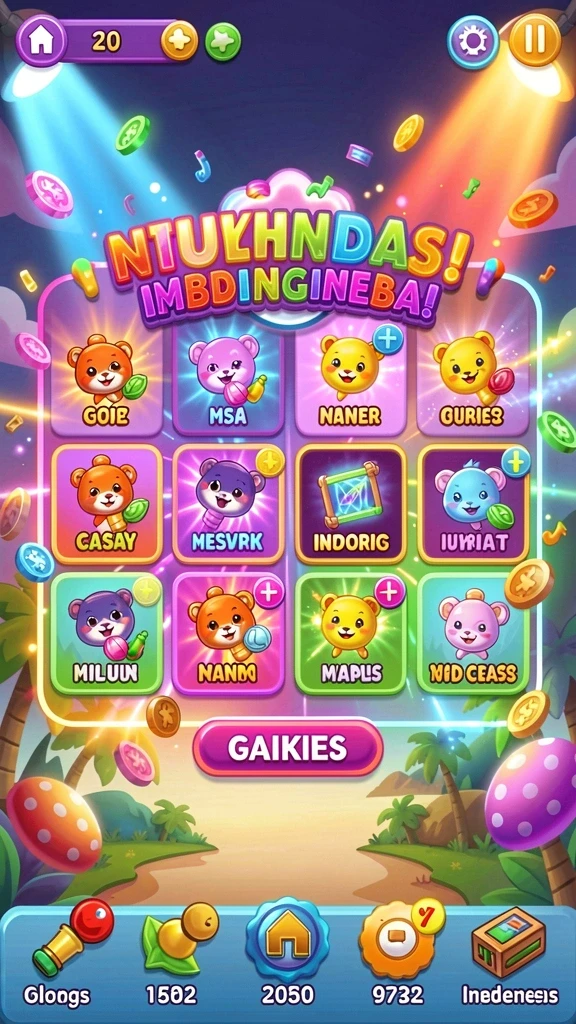Choose the NANER card

click(x=350, y=380)
